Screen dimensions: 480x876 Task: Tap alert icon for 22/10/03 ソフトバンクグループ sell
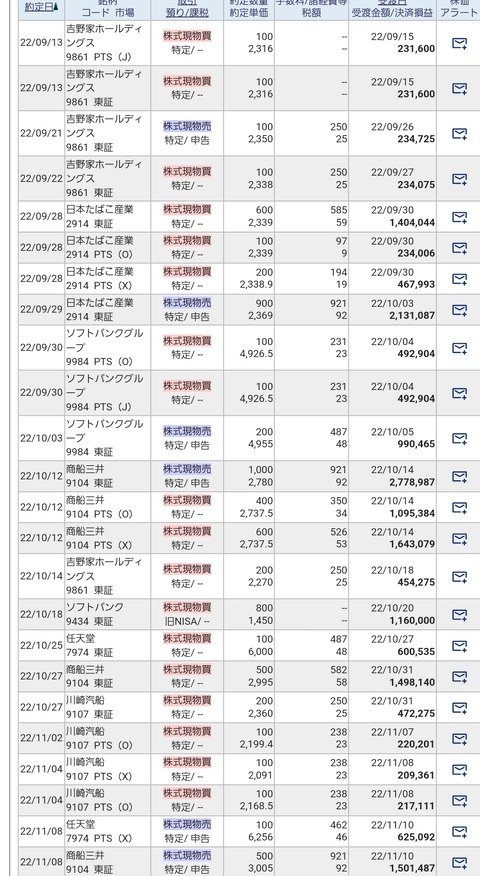459,438
